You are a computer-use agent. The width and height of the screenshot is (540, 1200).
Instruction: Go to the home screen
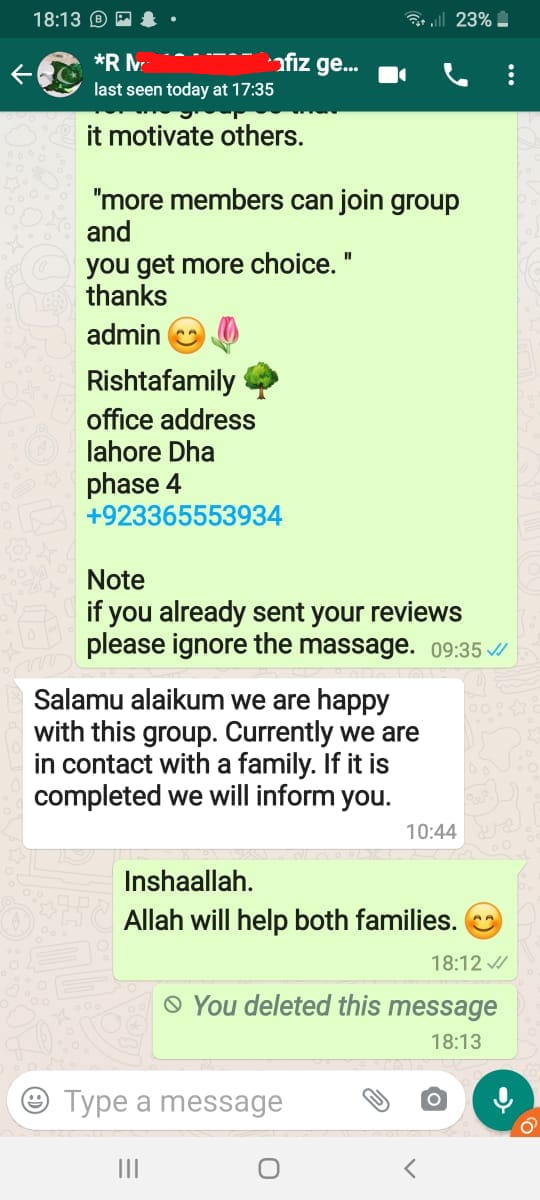pos(269,1168)
